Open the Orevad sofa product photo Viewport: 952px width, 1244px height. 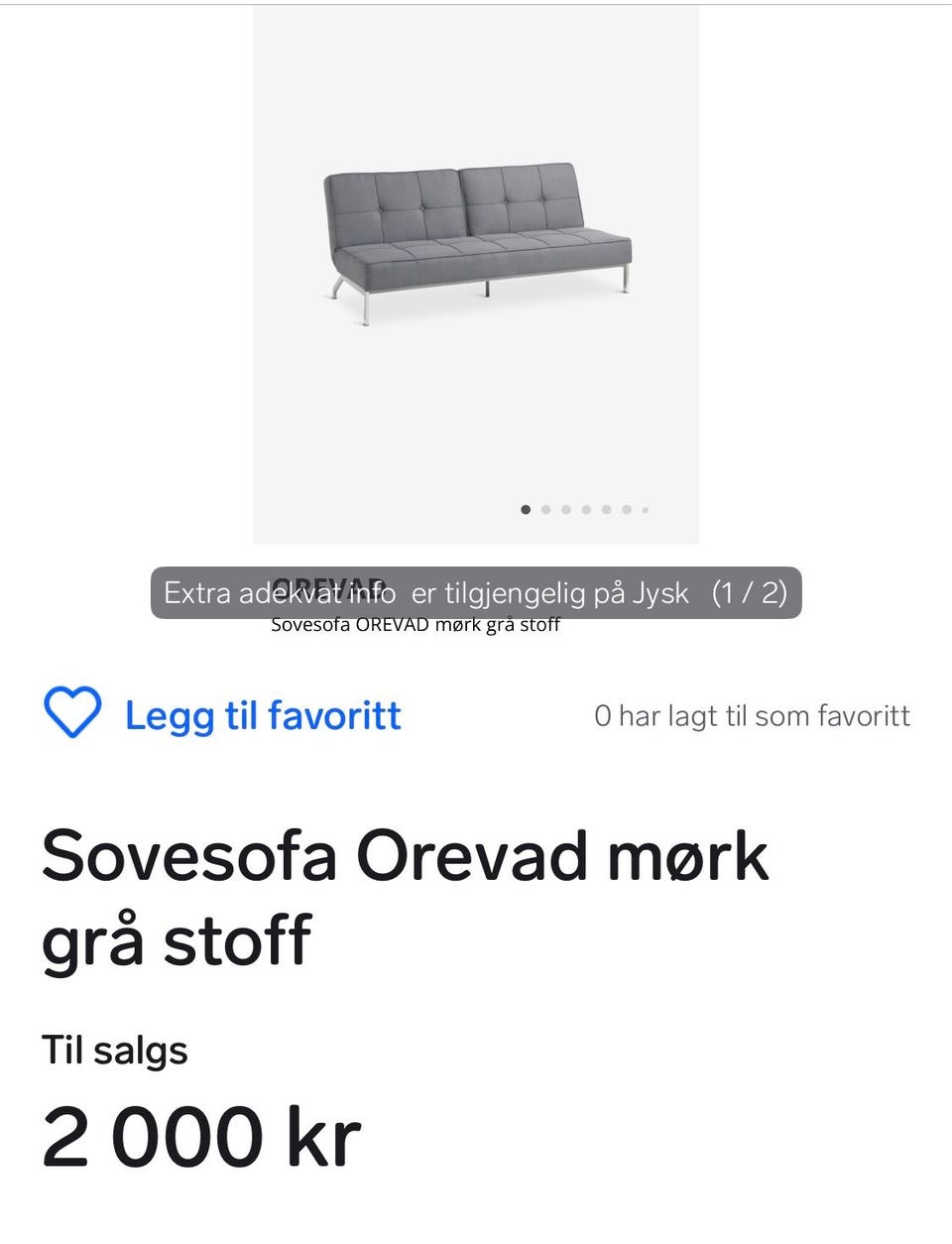click(x=476, y=243)
